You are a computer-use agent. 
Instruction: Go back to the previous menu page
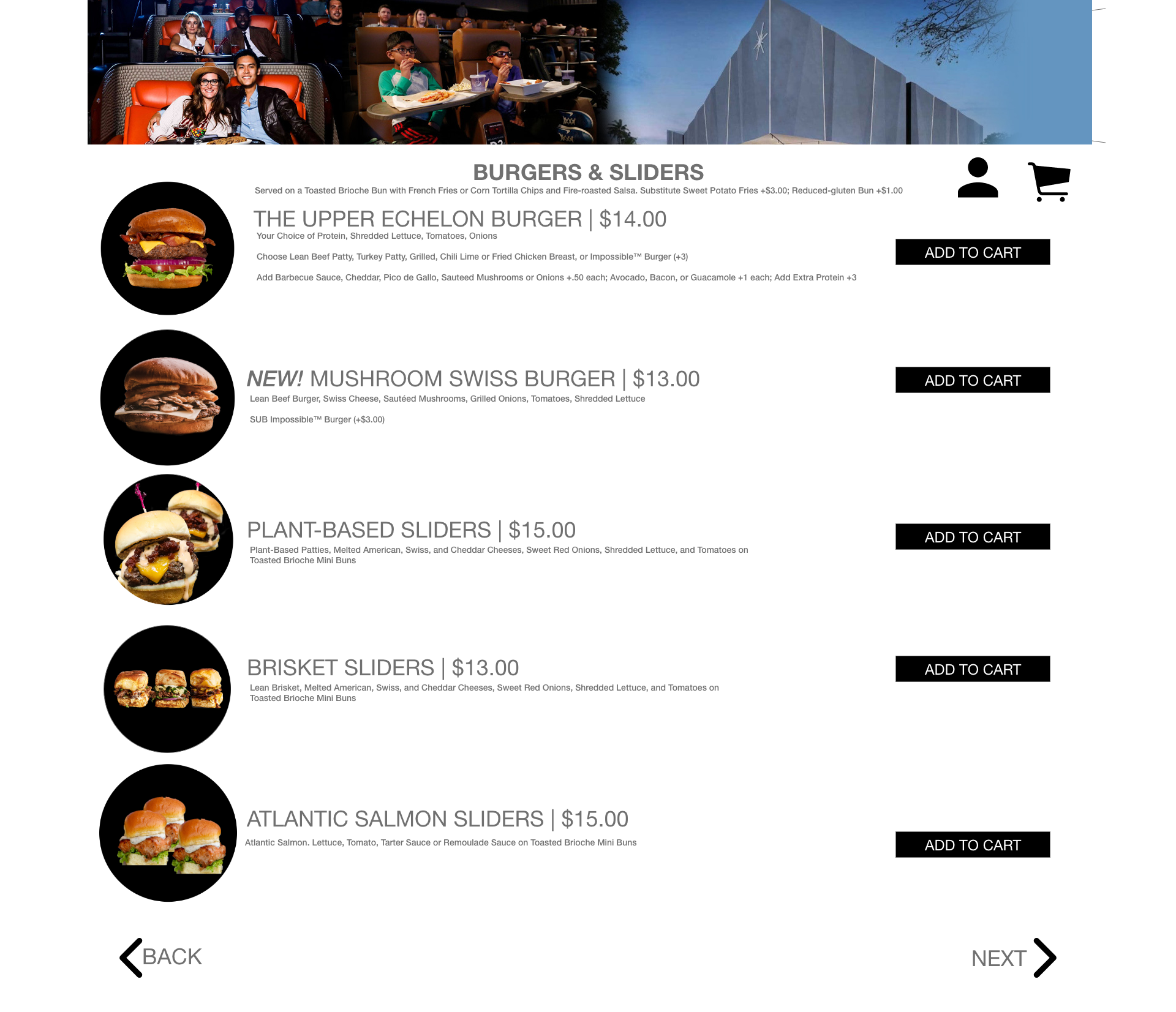[160, 958]
